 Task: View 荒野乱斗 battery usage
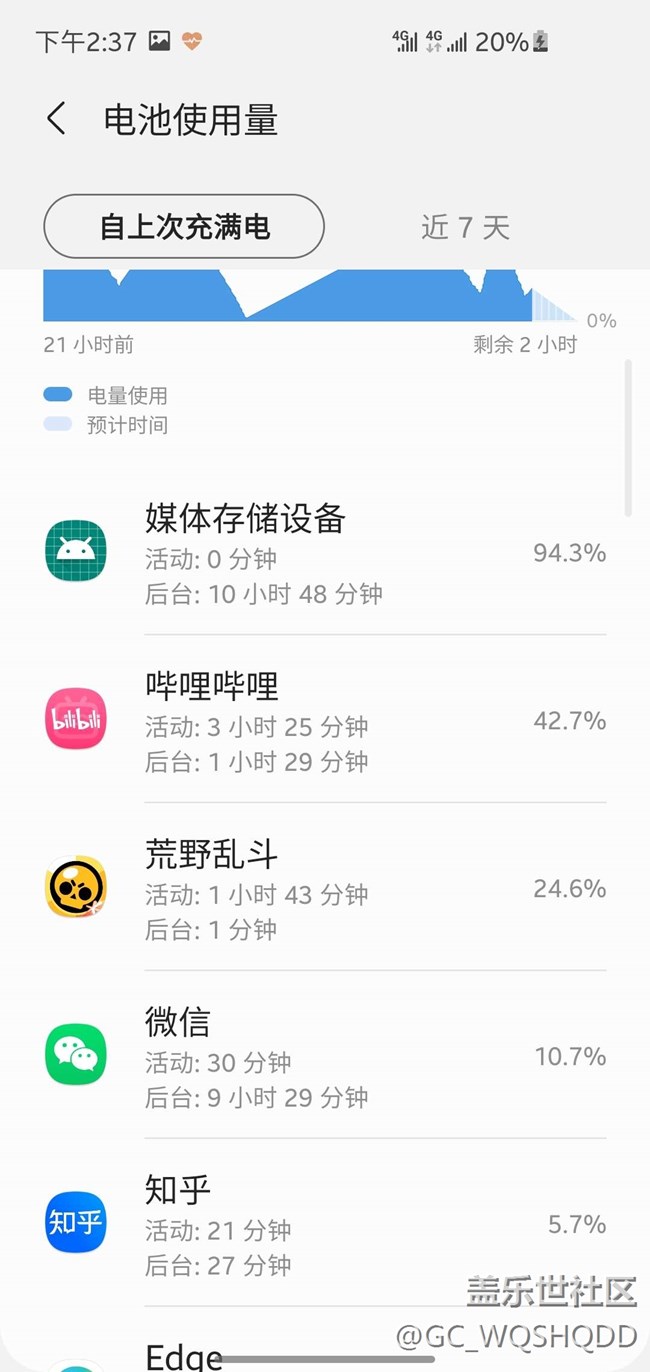(325, 889)
